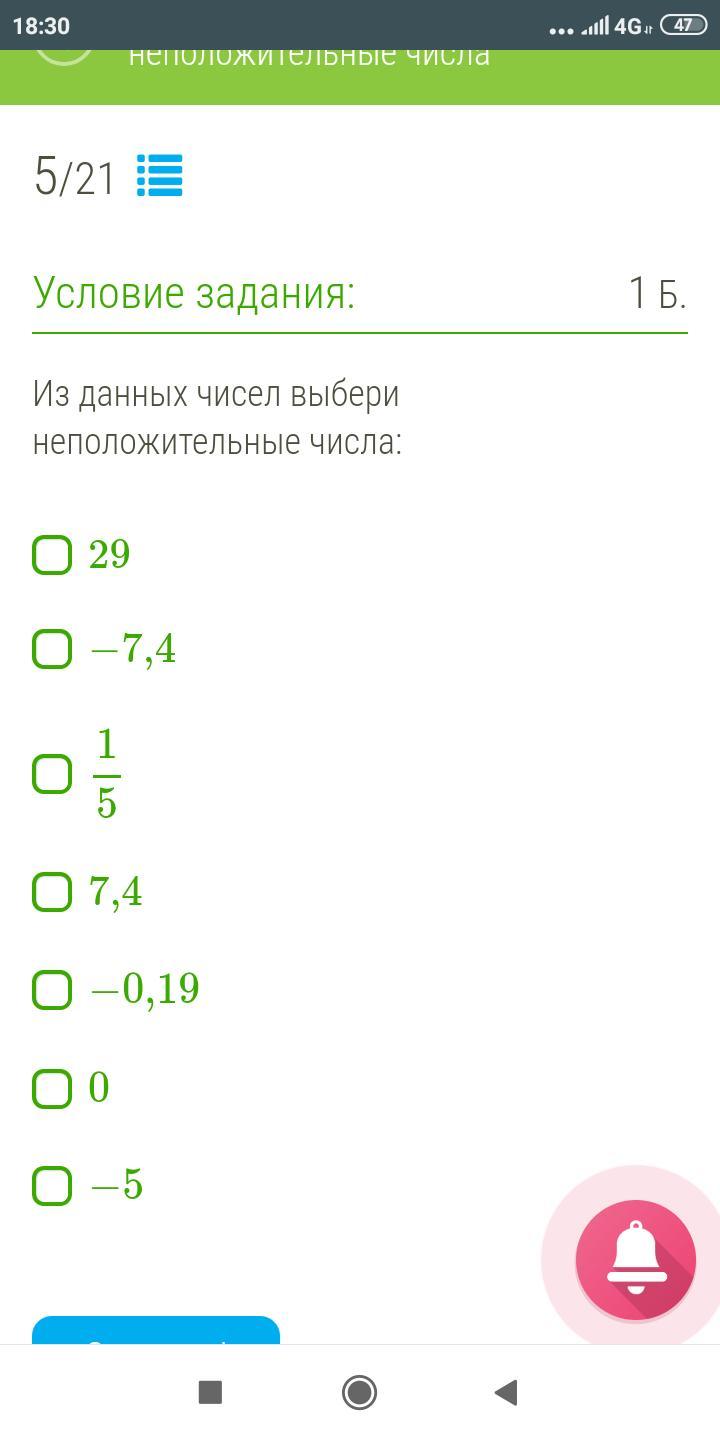Go back using the system back button

(x=506, y=1392)
